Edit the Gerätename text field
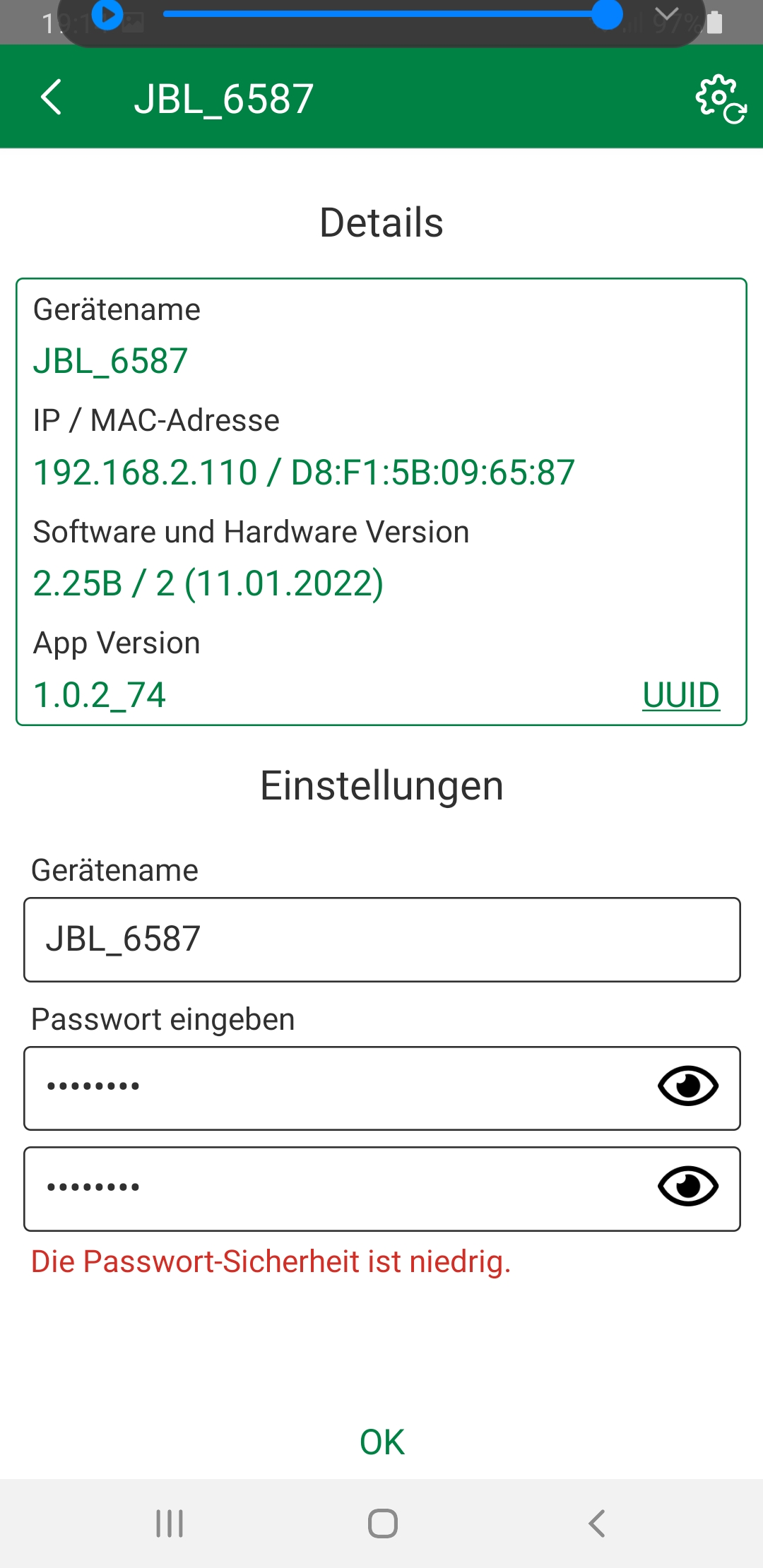Screen dimensions: 763x1568 click(382, 939)
